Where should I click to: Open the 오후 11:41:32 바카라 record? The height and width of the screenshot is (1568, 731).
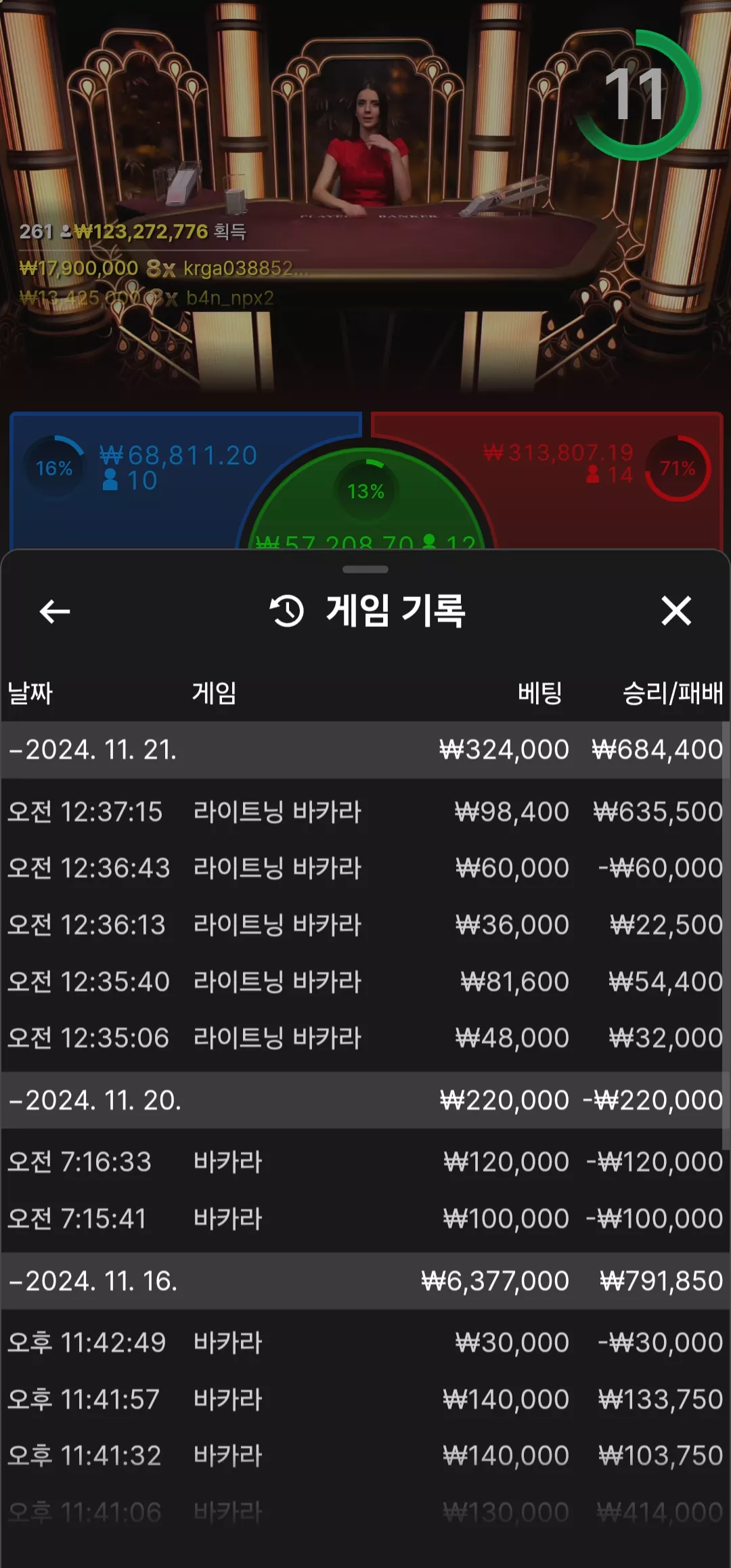(x=365, y=1456)
